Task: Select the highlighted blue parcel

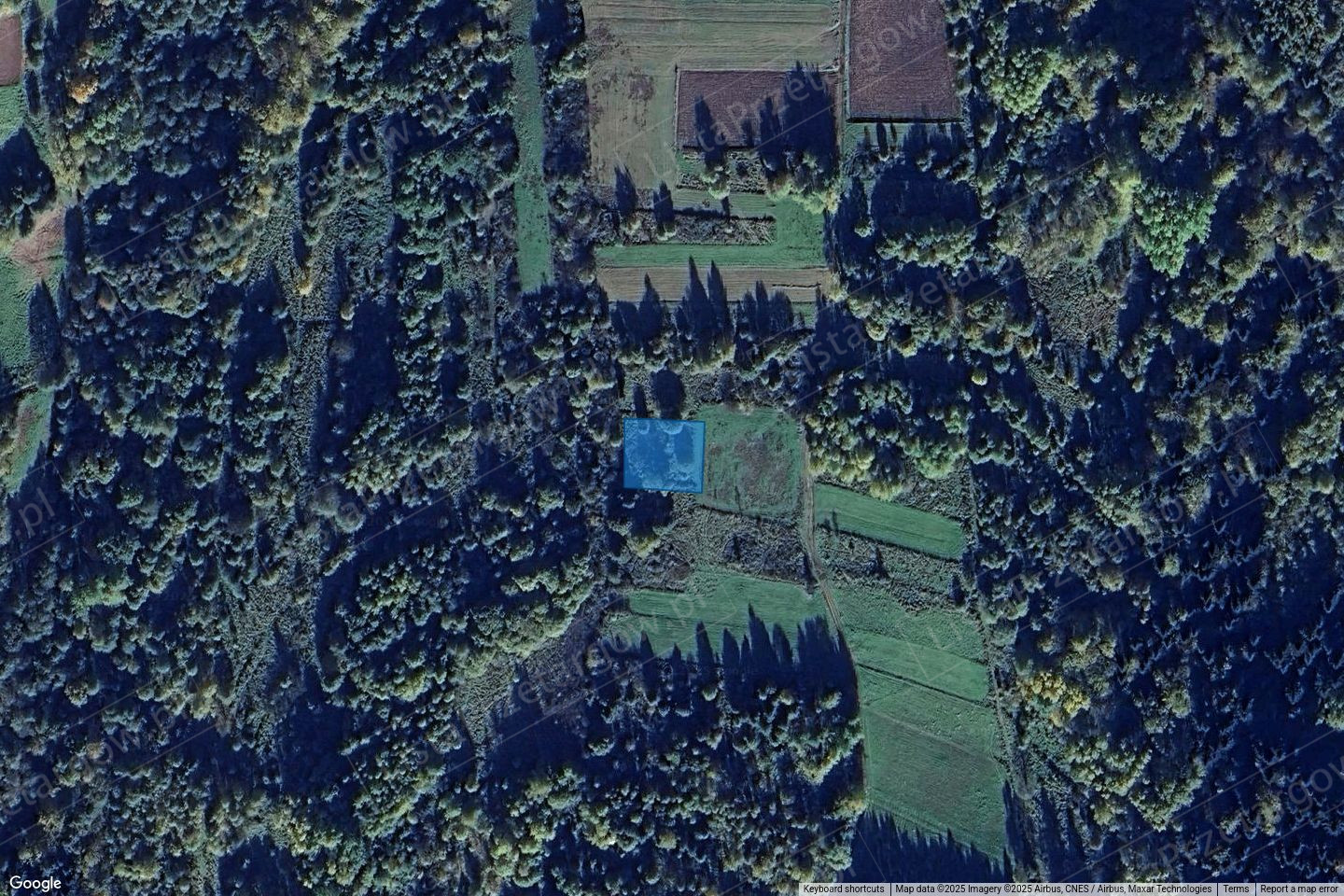Action: point(664,455)
